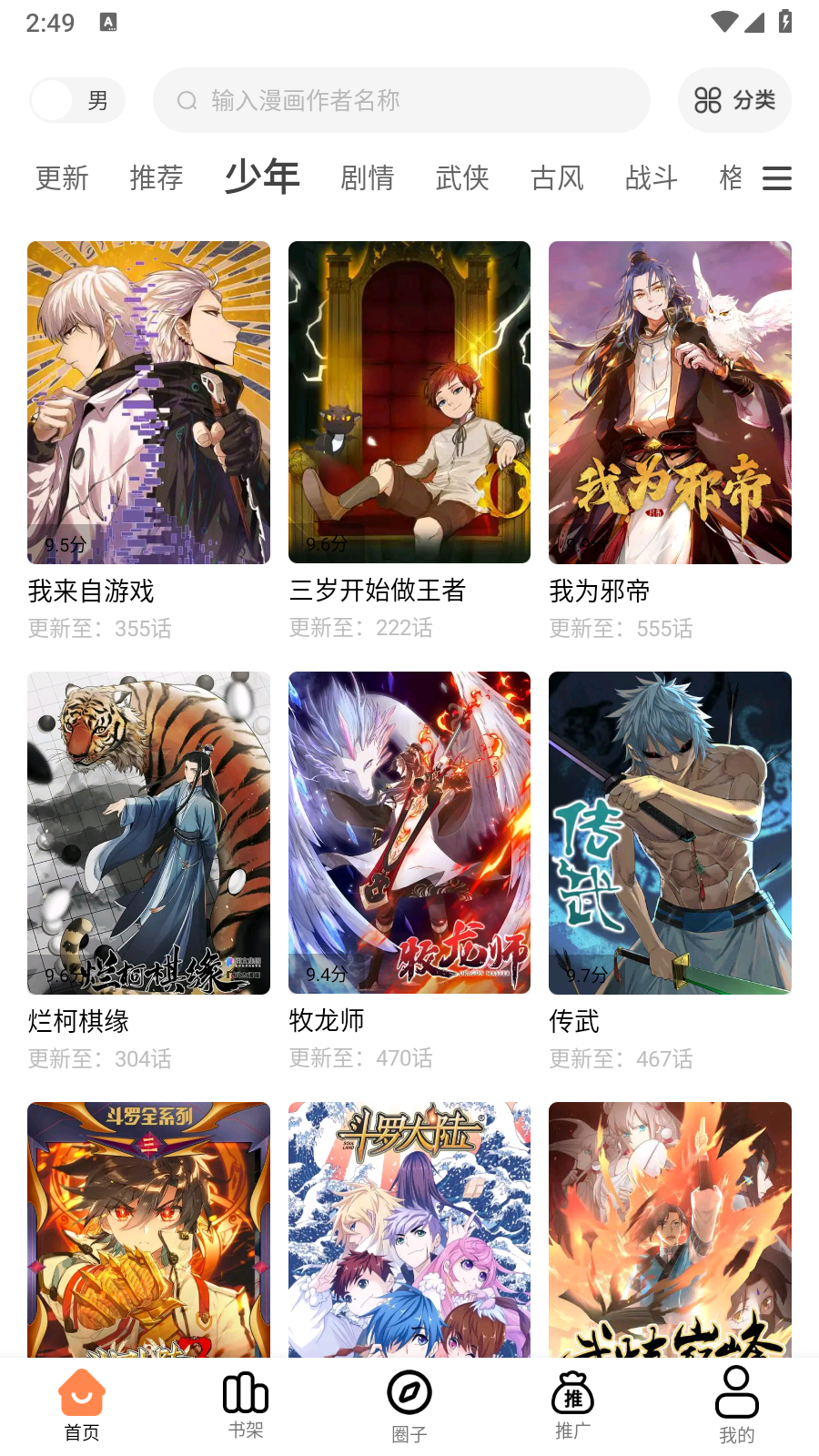View the 9.4分 rating badge on 牧龙师
The width and height of the screenshot is (819, 1456).
pos(325,974)
